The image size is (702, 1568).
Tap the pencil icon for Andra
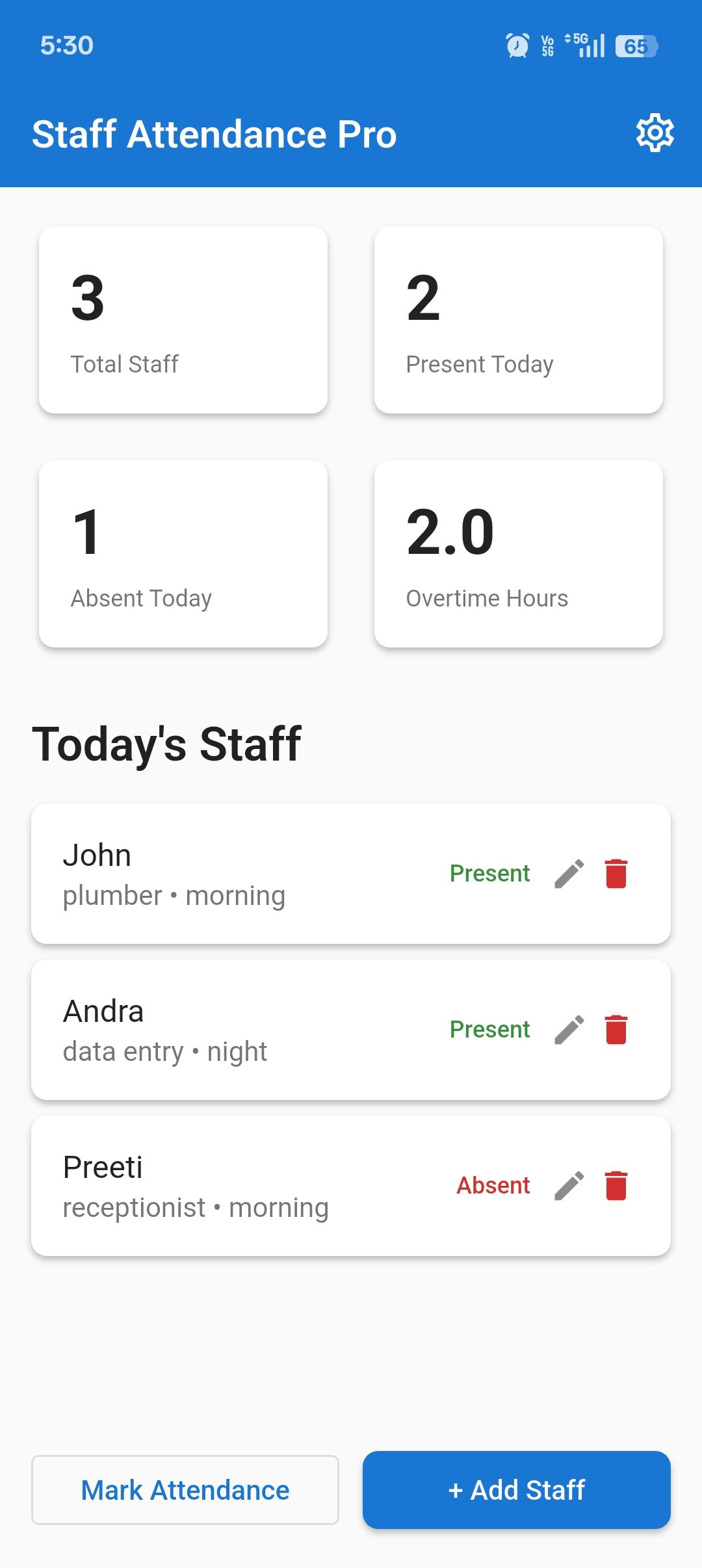569,1030
